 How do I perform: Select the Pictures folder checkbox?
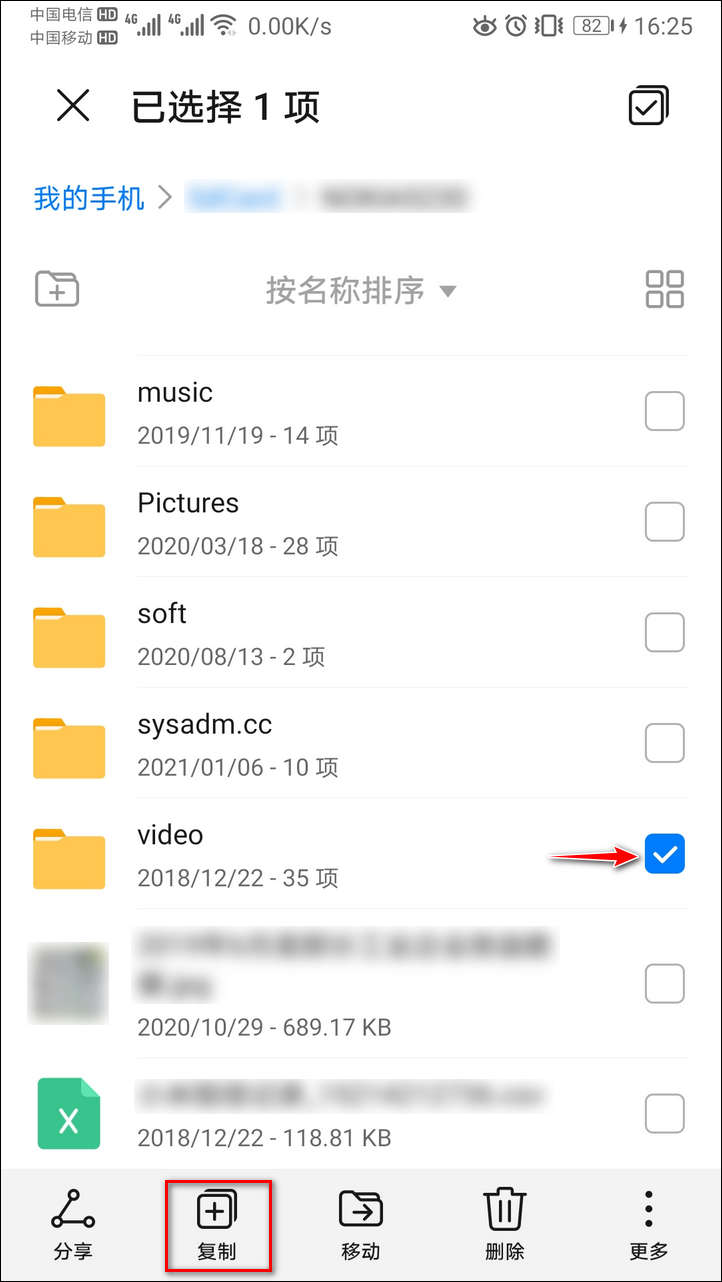(664, 521)
